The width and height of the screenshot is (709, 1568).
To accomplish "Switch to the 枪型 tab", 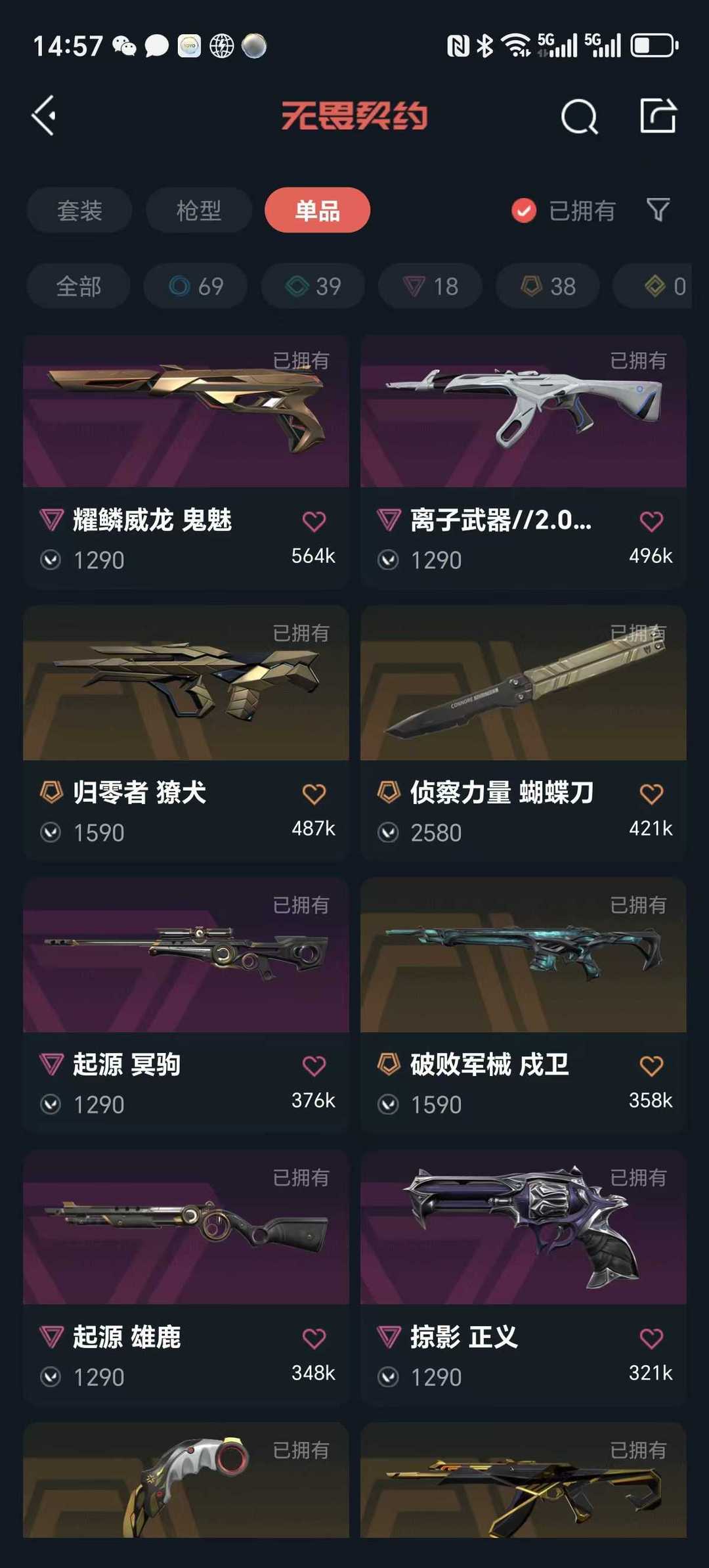I will (198, 210).
